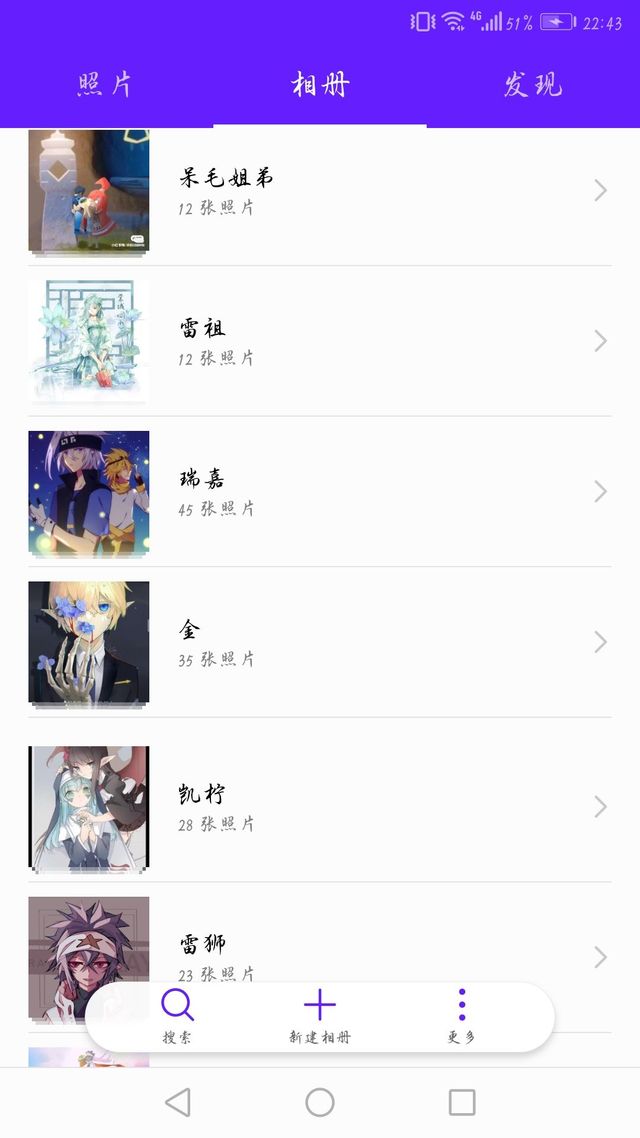Create a new album with 新建相册
Image resolution: width=640 pixels, height=1138 pixels.
(320, 1015)
